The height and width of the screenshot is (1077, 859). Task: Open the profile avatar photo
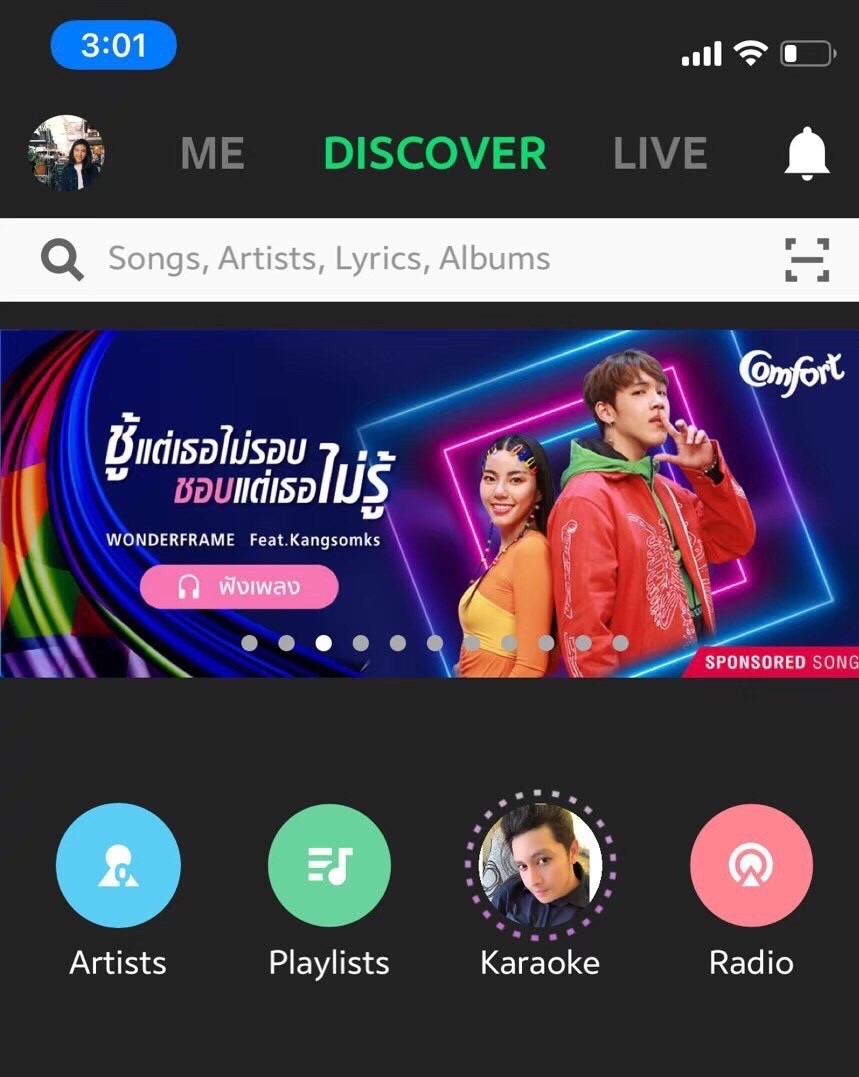[x=66, y=153]
